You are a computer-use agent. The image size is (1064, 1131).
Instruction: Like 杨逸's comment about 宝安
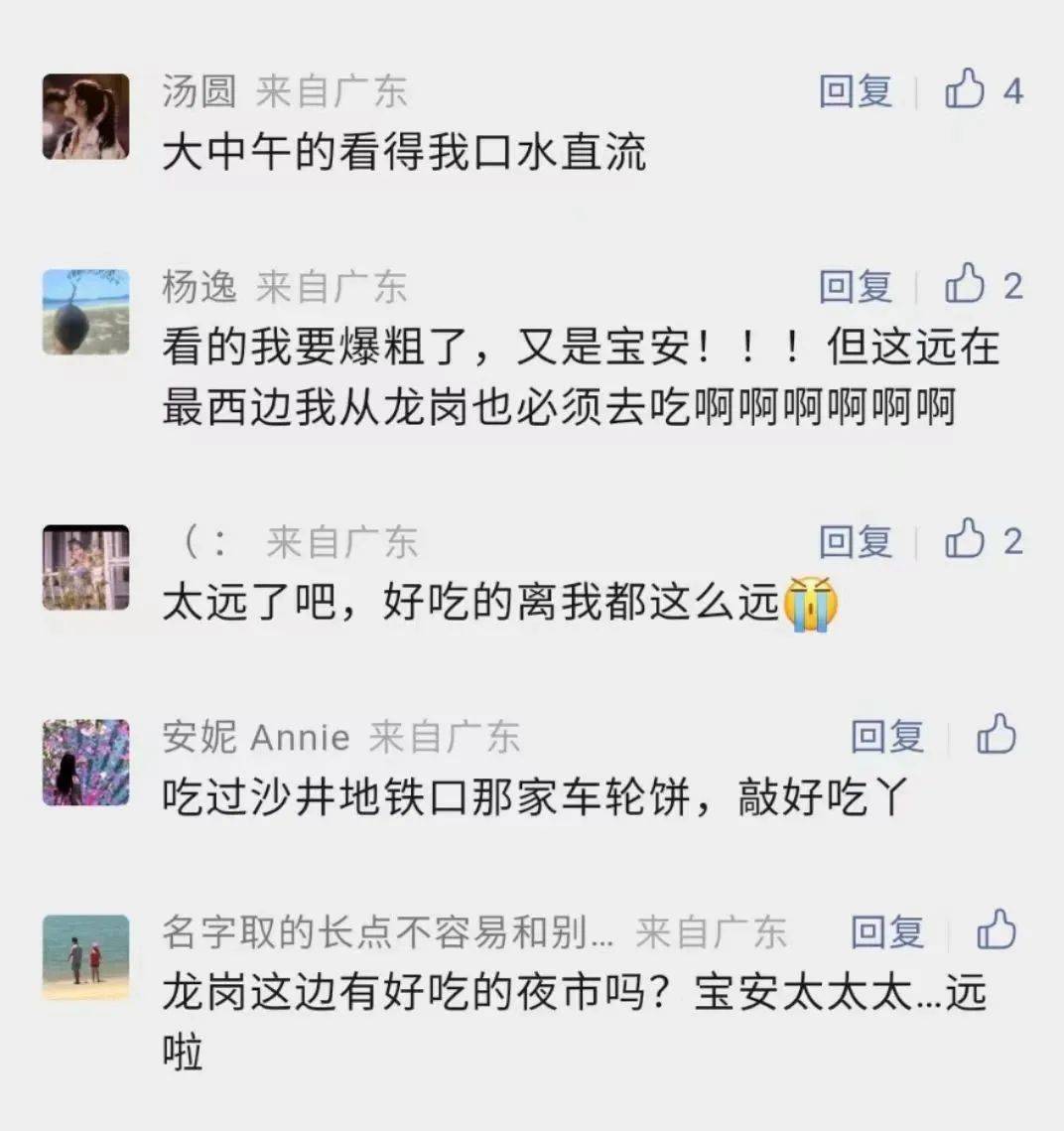tap(966, 286)
